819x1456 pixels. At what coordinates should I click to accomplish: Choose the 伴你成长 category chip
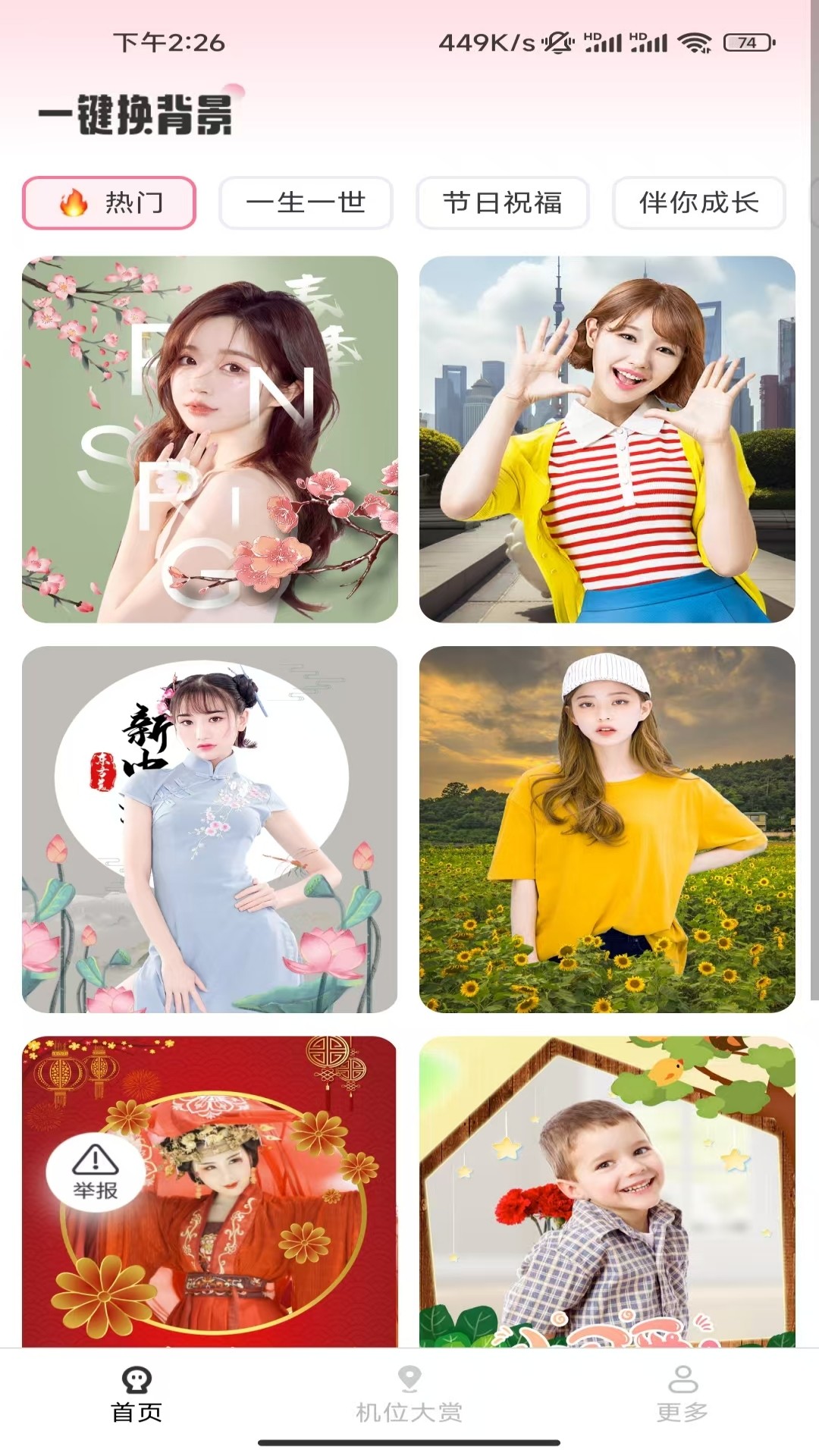[x=698, y=202]
